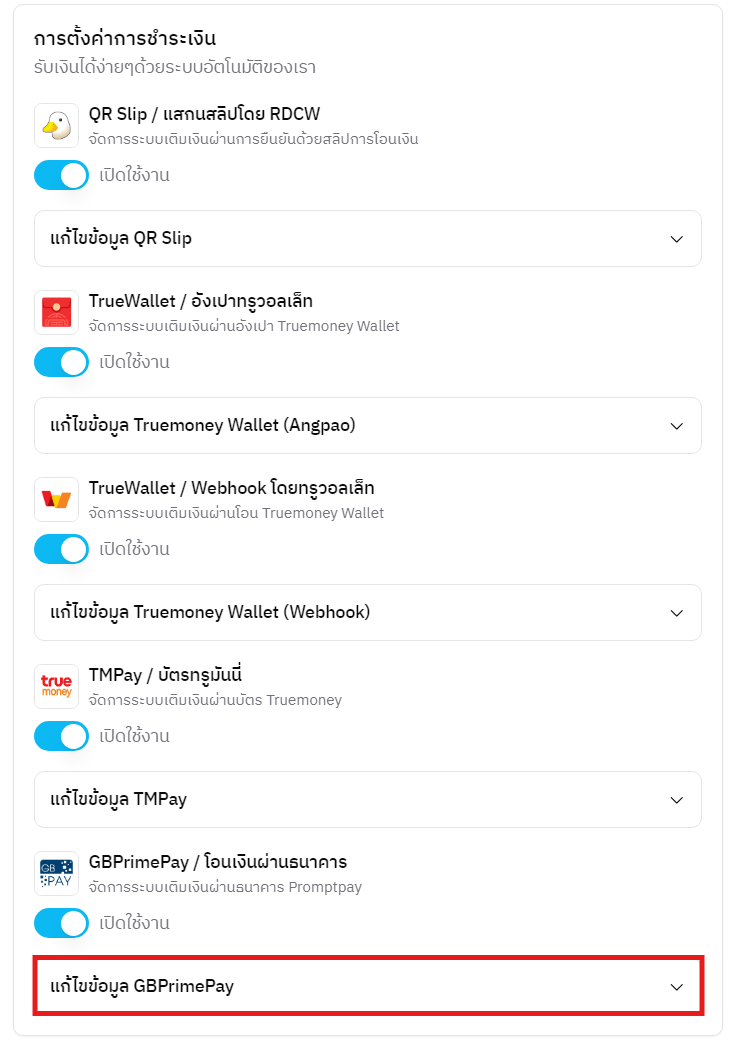Click the red TrueWallet Angpao logo
The width and height of the screenshot is (734, 1043).
pyautogui.click(x=56, y=311)
